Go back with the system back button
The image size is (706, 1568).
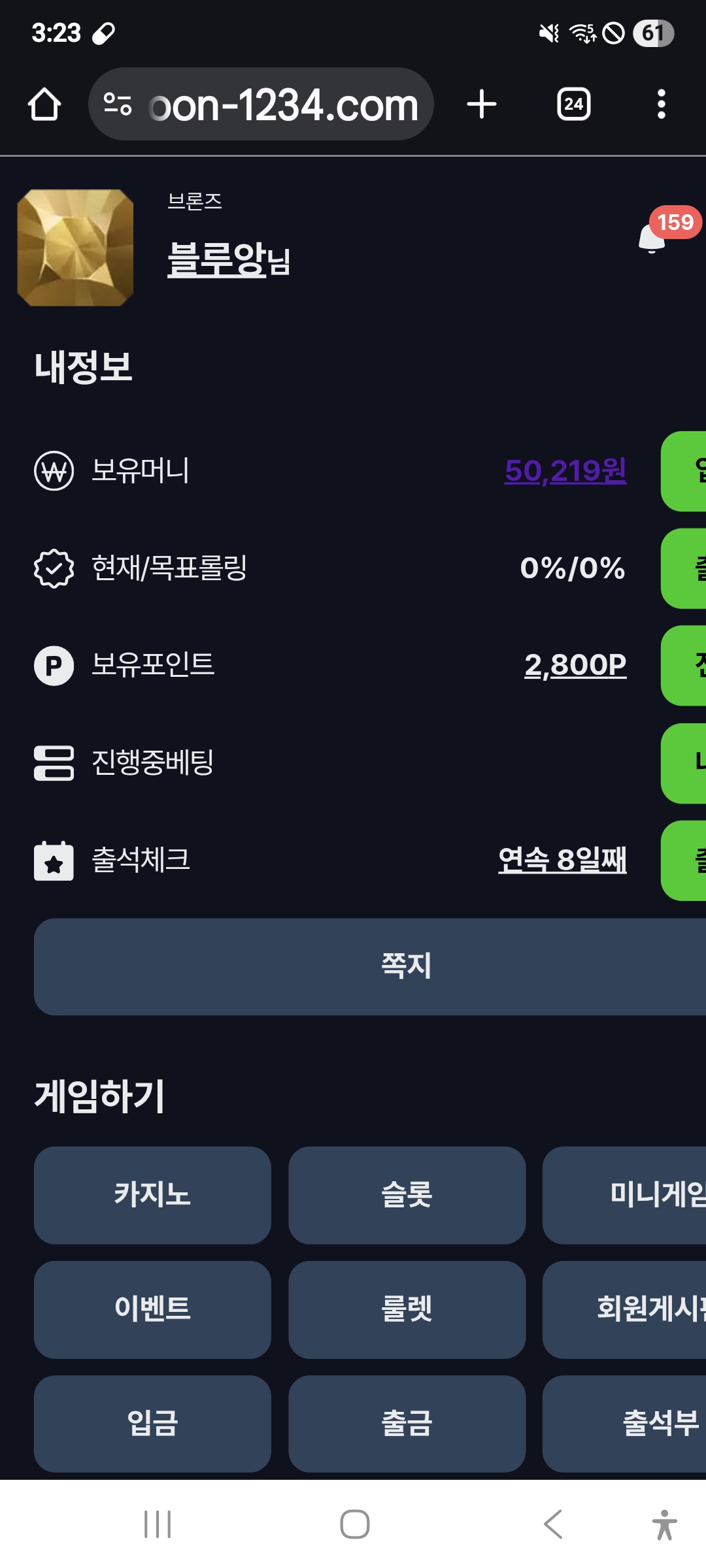[x=553, y=1524]
